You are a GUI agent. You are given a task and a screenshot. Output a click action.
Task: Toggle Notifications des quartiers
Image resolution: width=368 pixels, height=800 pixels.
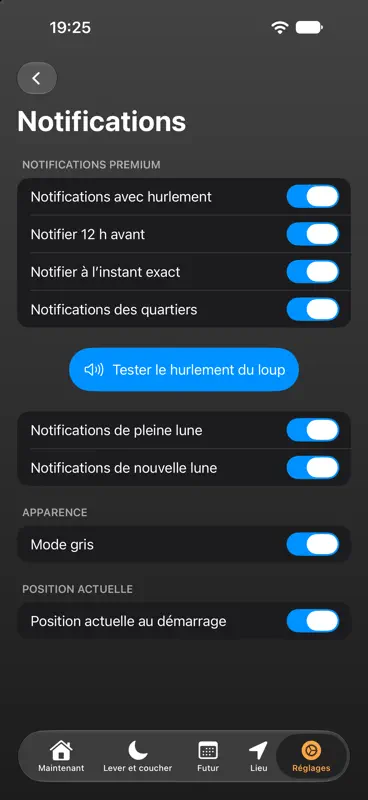pos(312,309)
